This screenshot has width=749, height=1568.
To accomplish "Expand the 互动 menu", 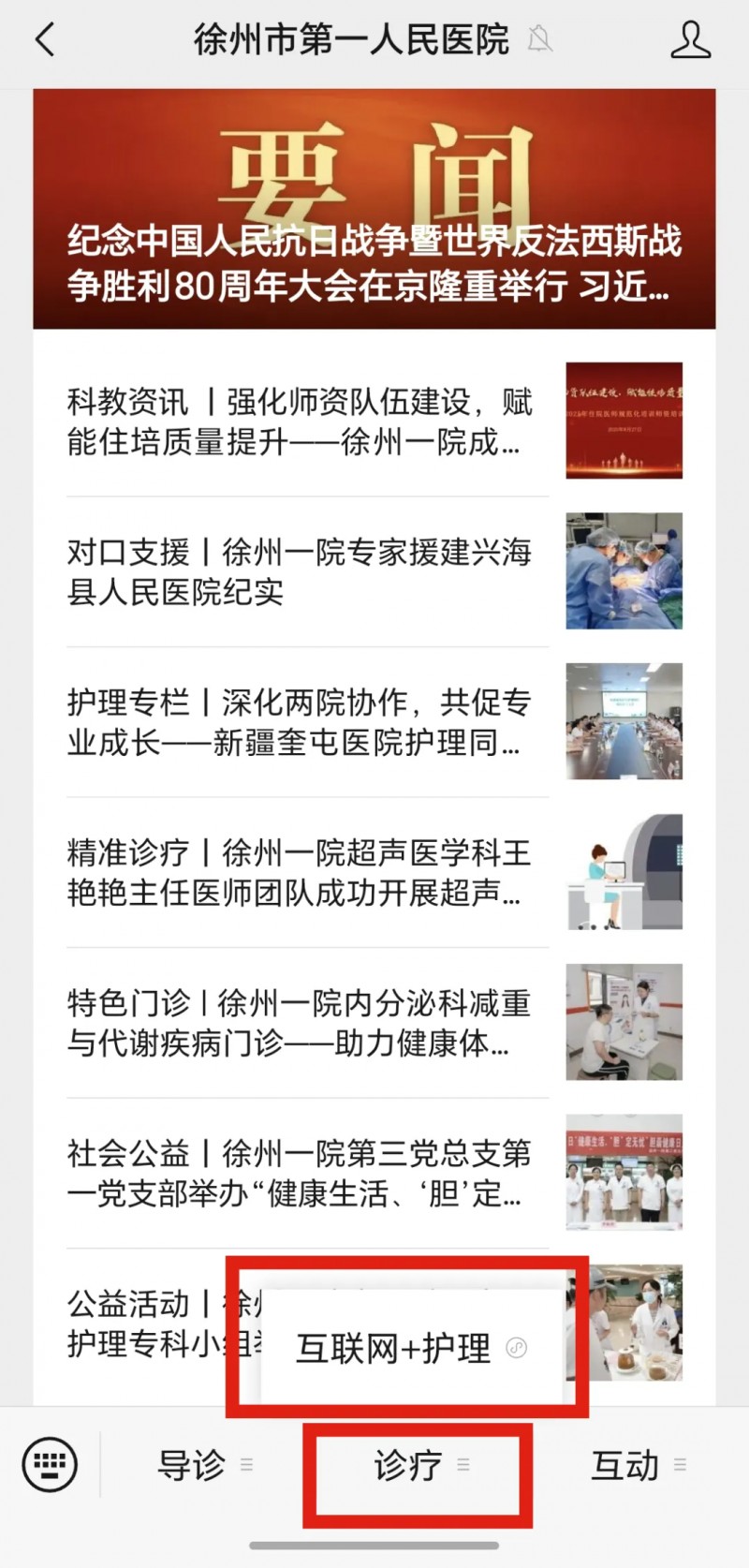I will tap(637, 1464).
